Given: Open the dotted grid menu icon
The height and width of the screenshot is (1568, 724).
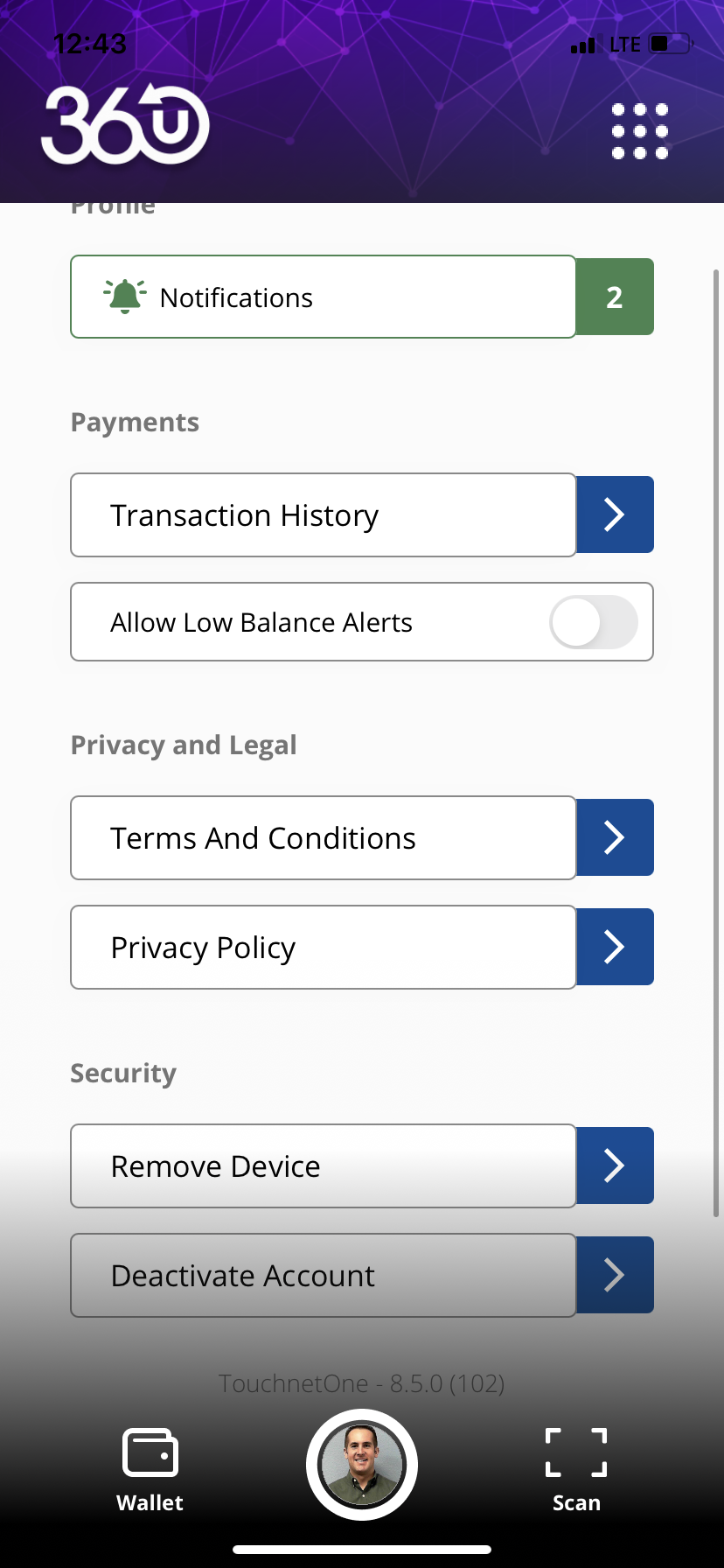Looking at the screenshot, I should coord(640,131).
